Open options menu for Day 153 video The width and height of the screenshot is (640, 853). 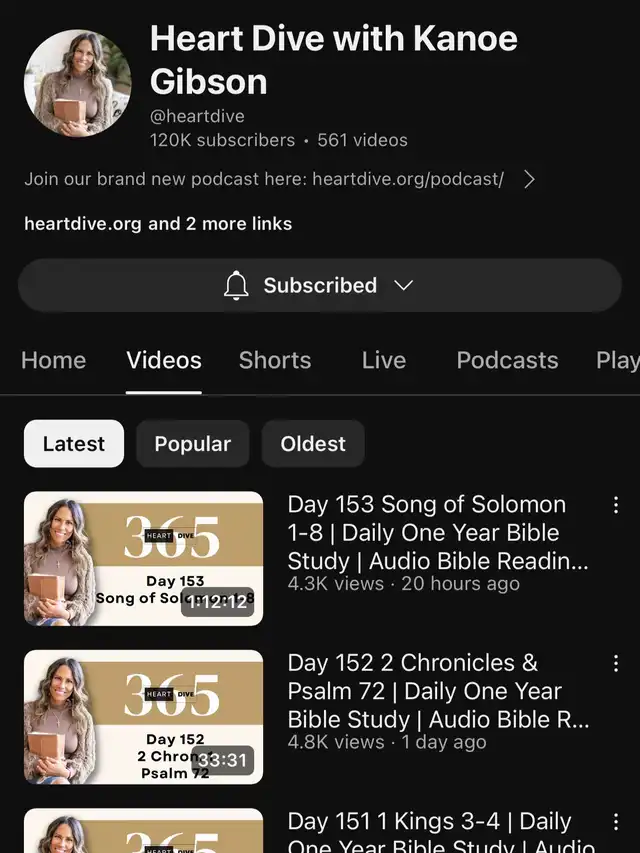point(616,506)
